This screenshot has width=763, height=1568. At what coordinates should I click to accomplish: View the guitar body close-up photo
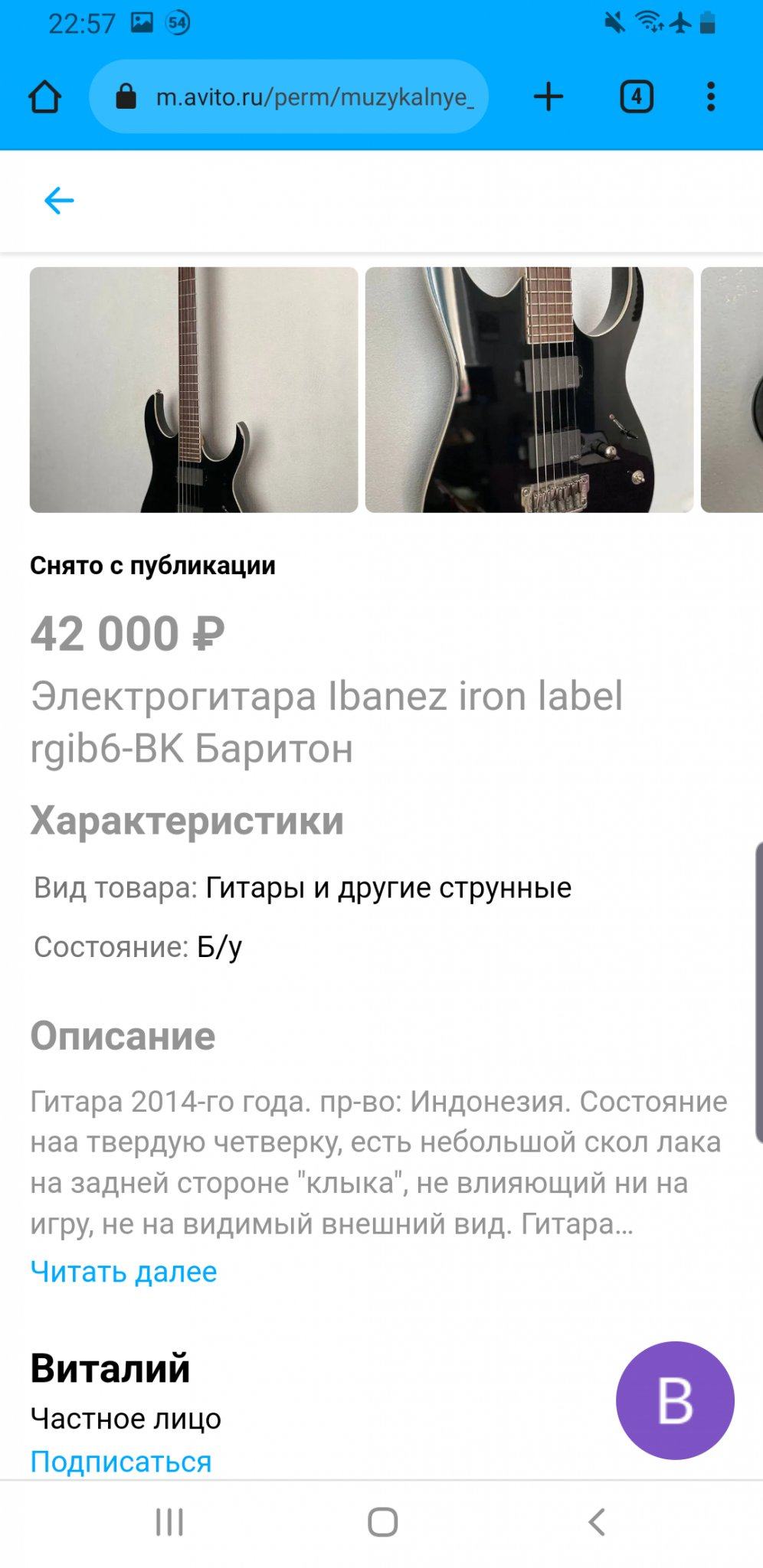[x=529, y=390]
